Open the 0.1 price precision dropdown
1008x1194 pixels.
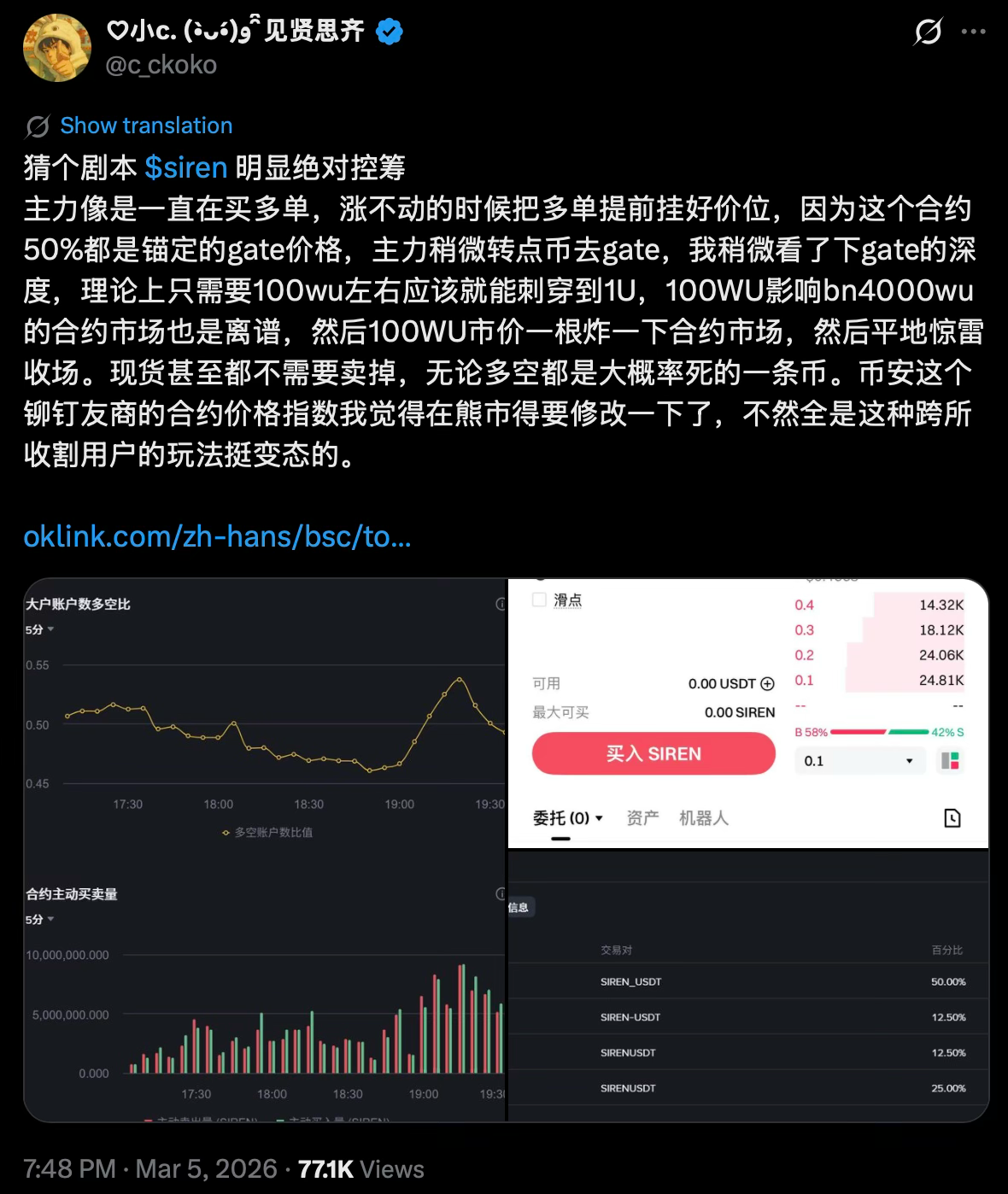(x=859, y=760)
